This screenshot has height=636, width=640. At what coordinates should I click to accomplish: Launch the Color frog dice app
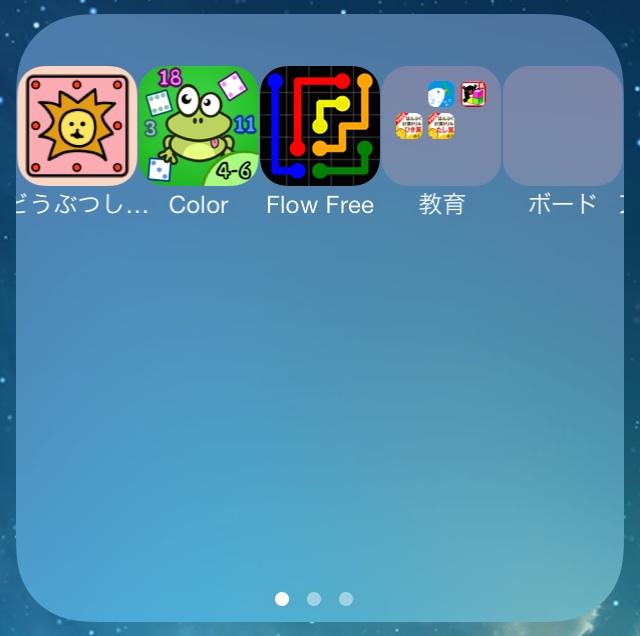[198, 126]
